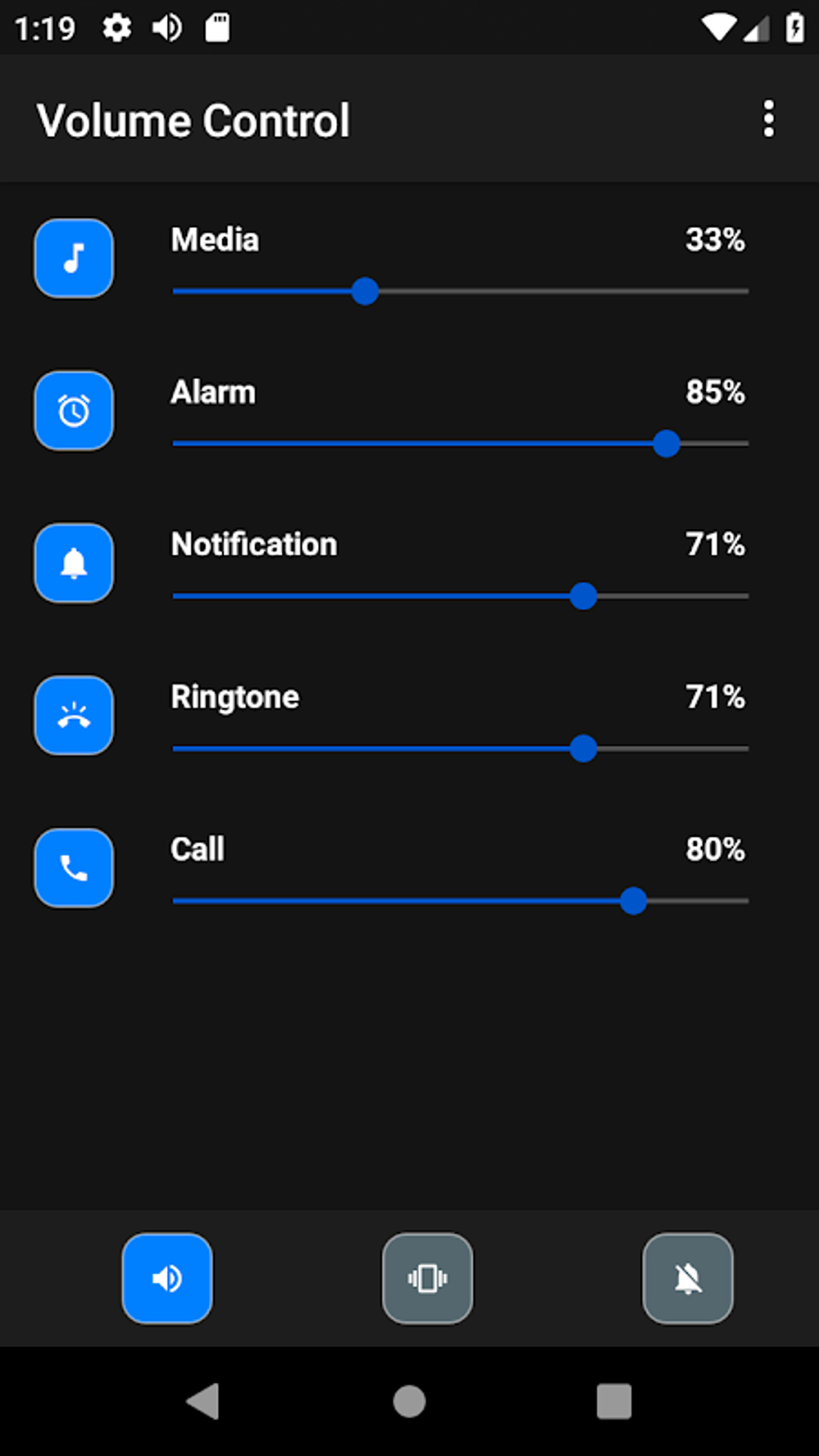Viewport: 819px width, 1456px height.
Task: Switch to silent mode
Action: pyautogui.click(x=687, y=1279)
